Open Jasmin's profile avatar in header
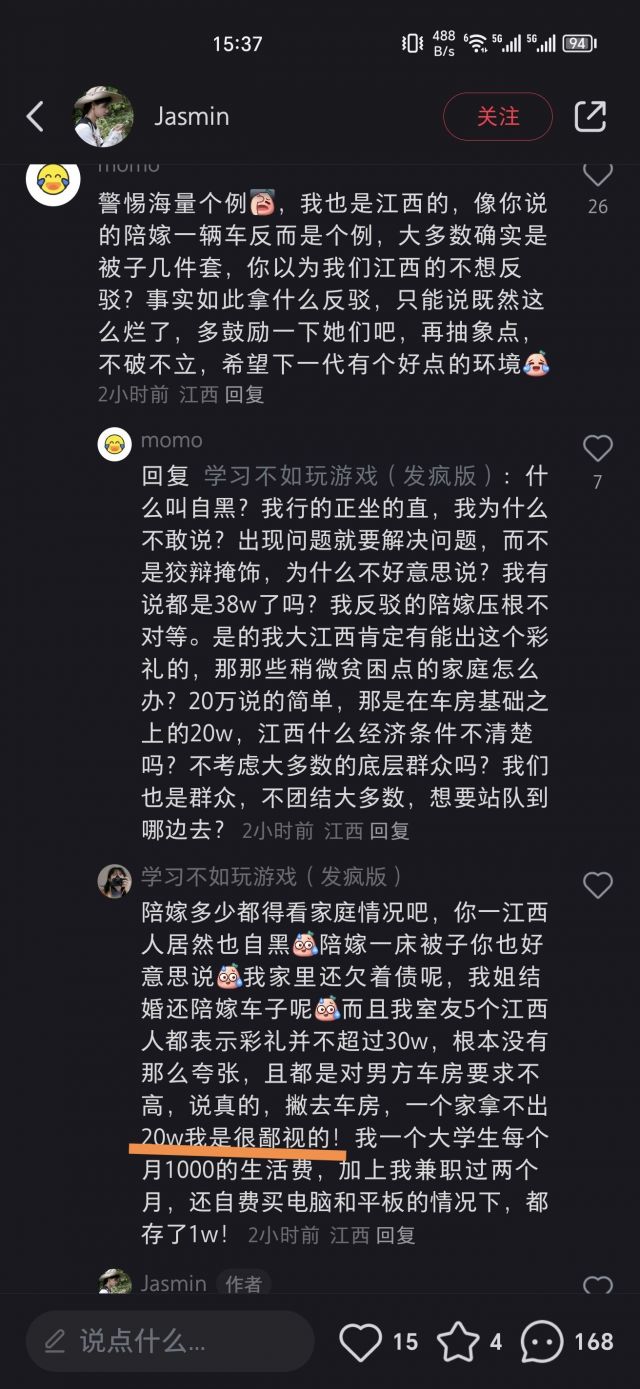The image size is (640, 1389). [104, 117]
